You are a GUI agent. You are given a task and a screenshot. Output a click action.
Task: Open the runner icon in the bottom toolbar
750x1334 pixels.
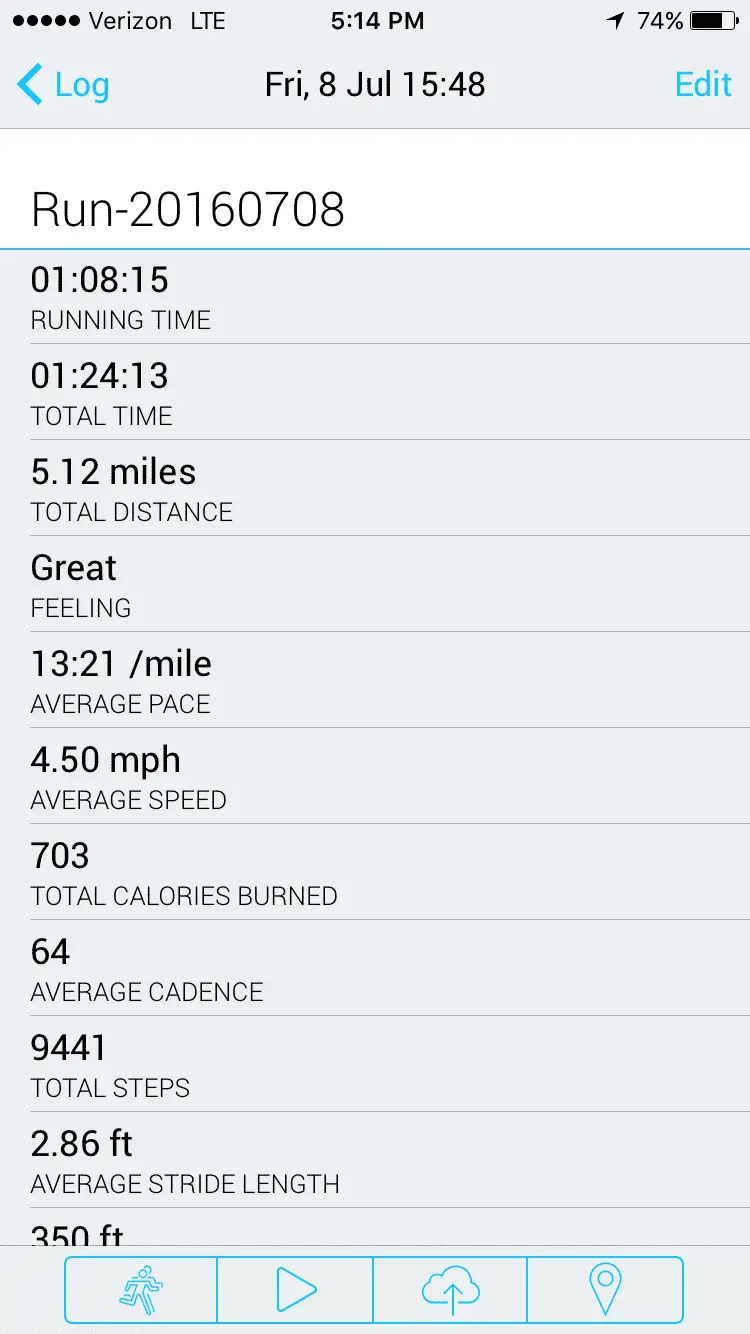point(141,1290)
